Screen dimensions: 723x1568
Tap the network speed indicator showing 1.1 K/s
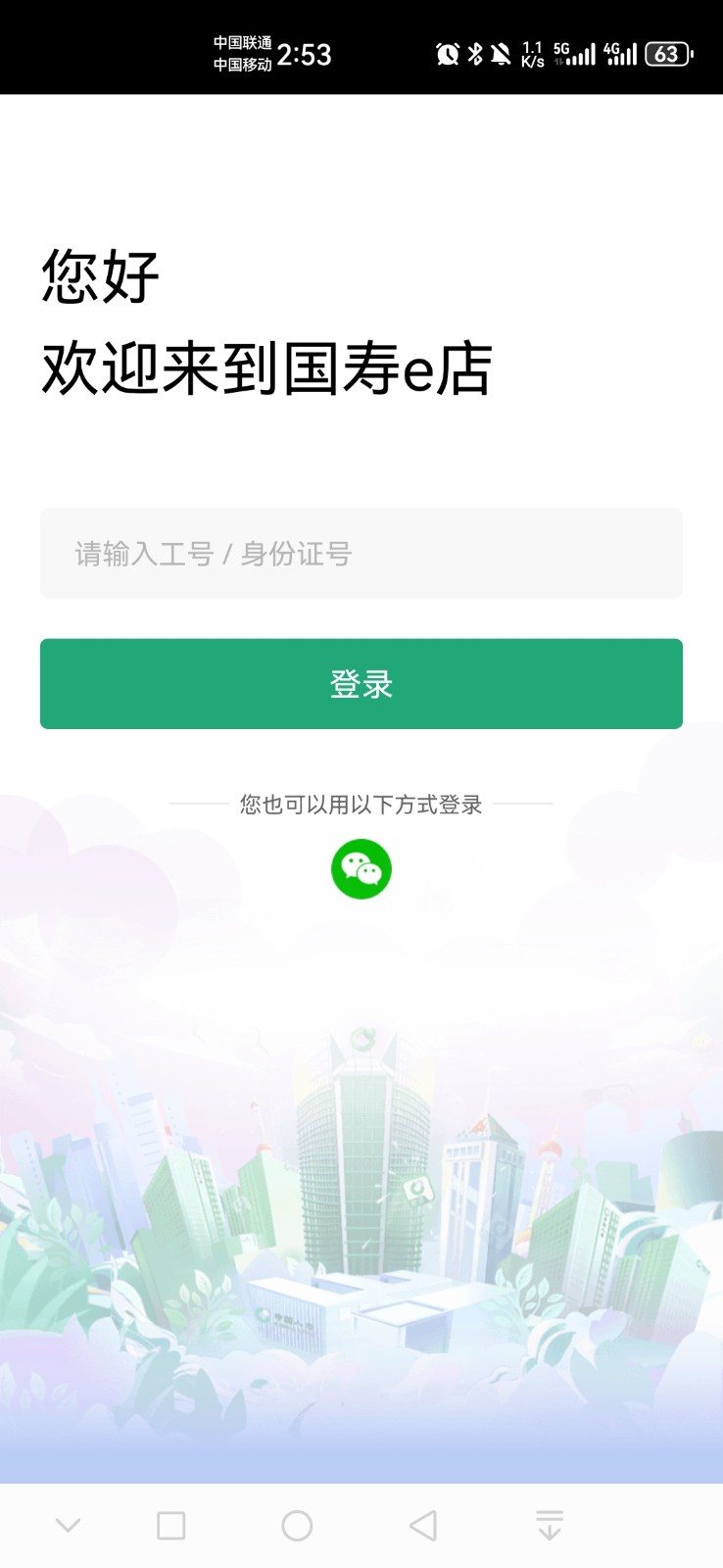534,54
